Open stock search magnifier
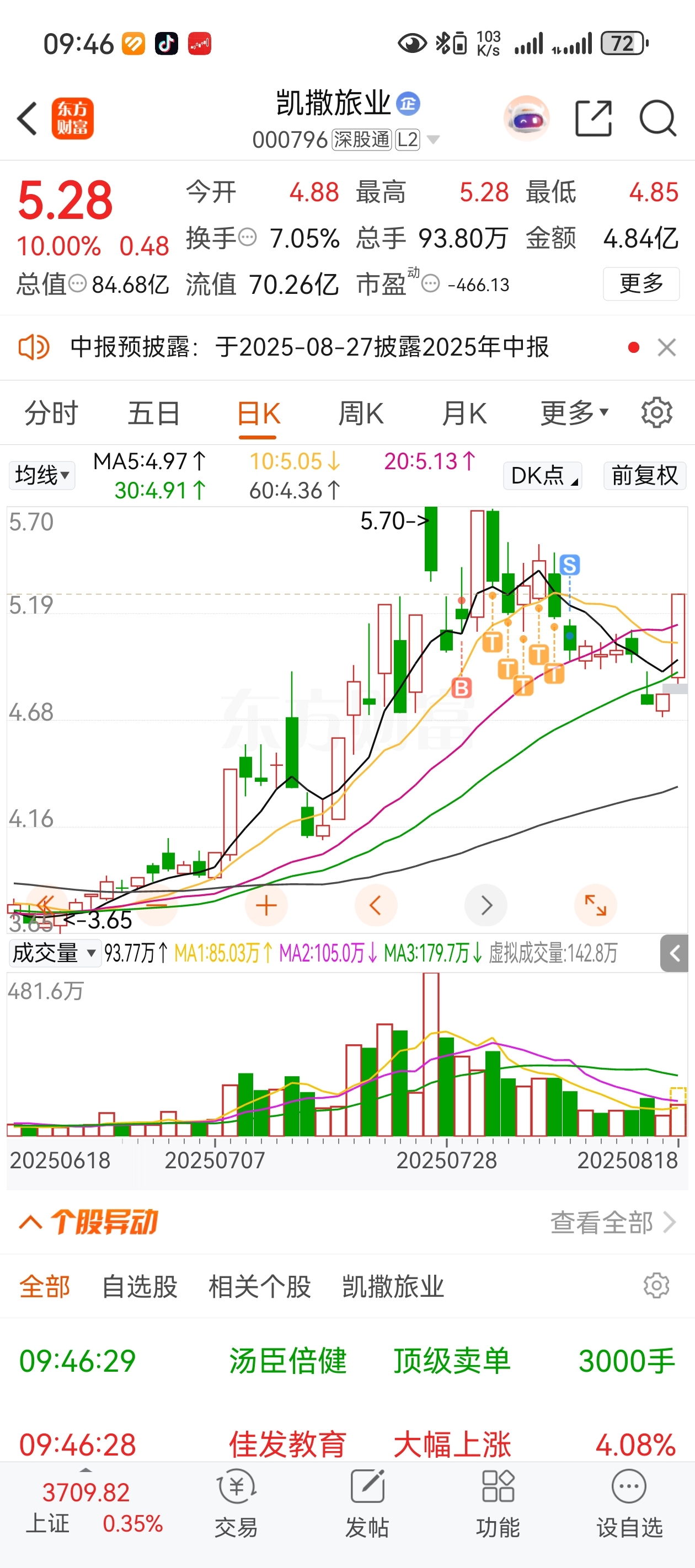This screenshot has width=695, height=1568. click(658, 118)
